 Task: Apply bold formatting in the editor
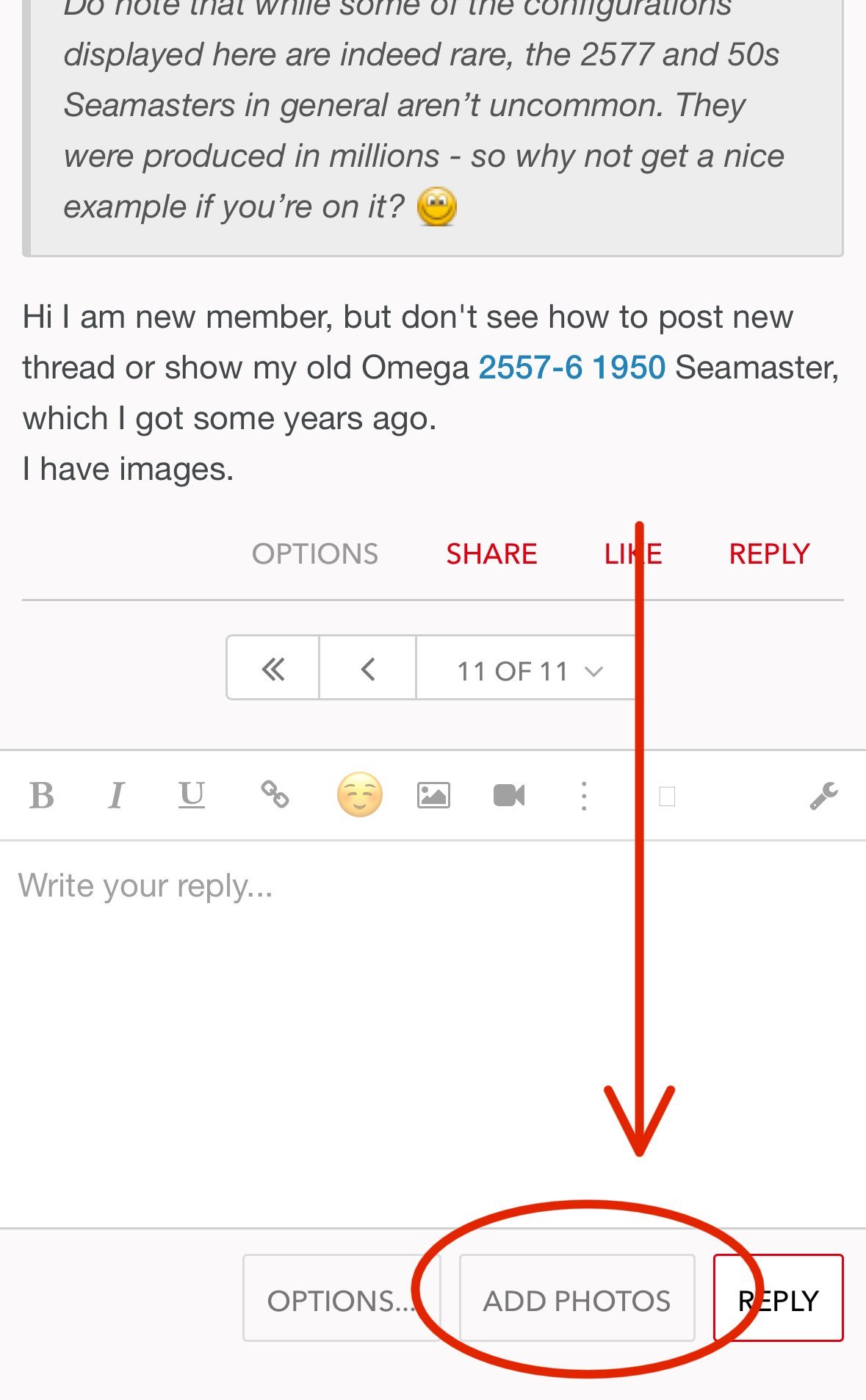coord(42,795)
